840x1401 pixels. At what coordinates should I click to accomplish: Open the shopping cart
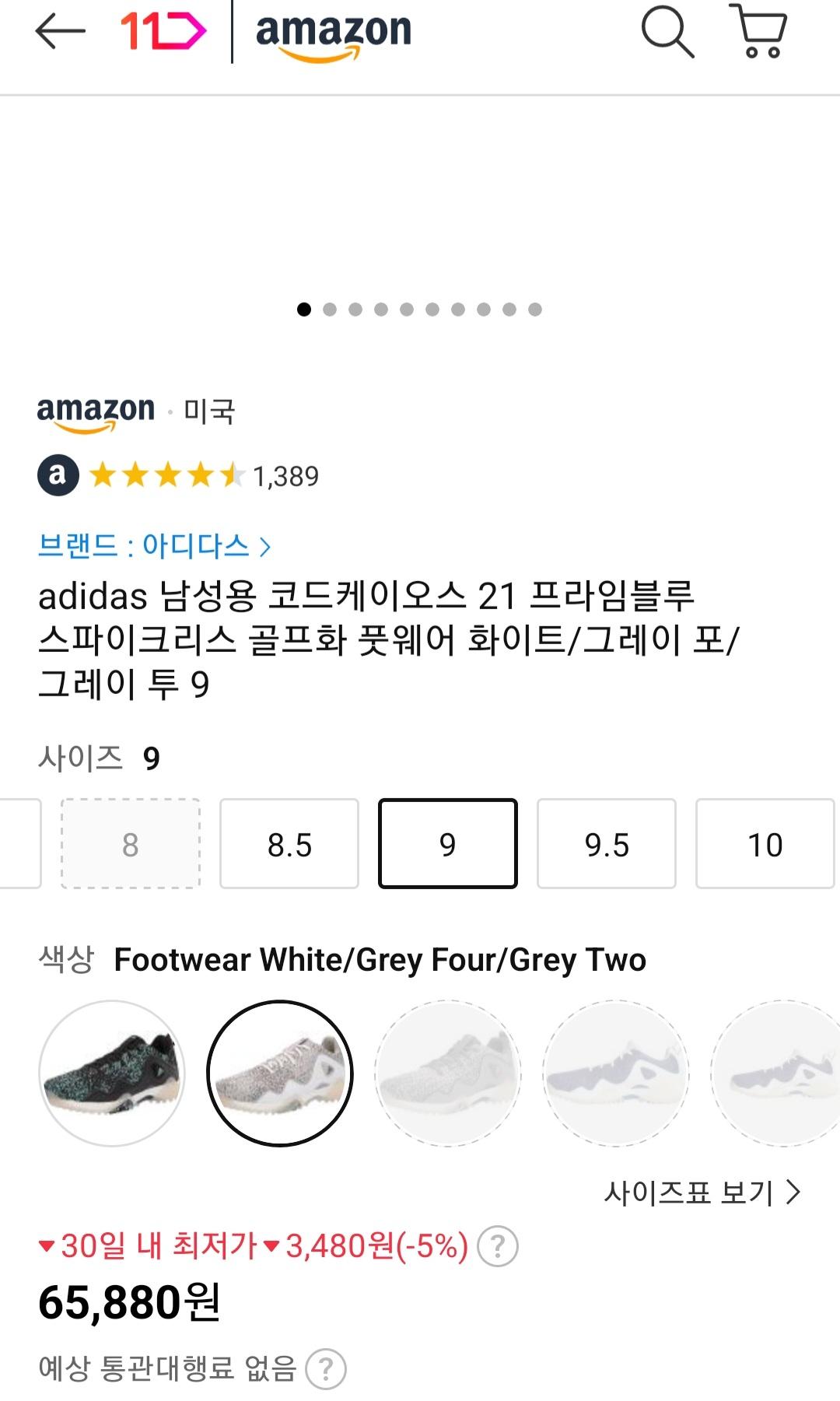[758, 32]
